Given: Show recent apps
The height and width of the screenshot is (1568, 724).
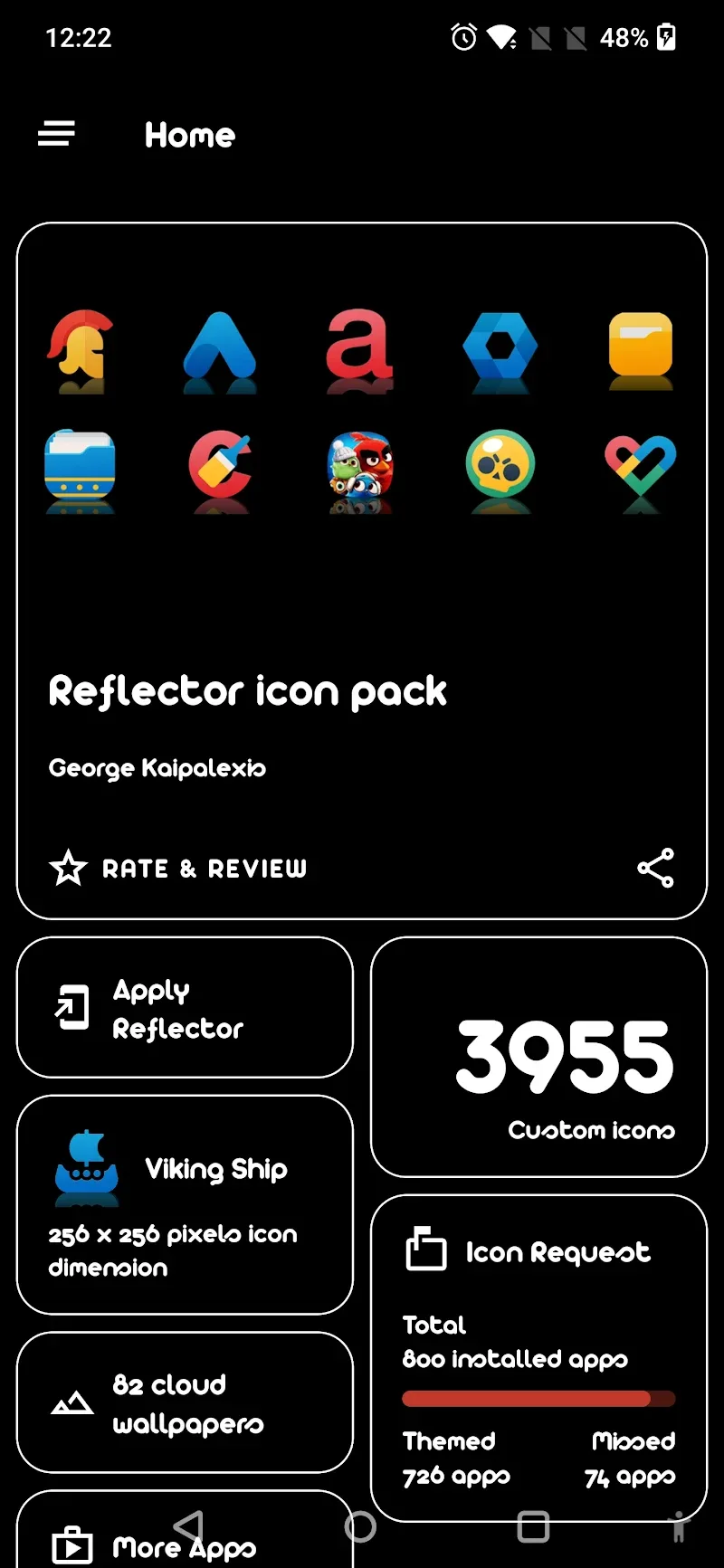Looking at the screenshot, I should pyautogui.click(x=533, y=1527).
